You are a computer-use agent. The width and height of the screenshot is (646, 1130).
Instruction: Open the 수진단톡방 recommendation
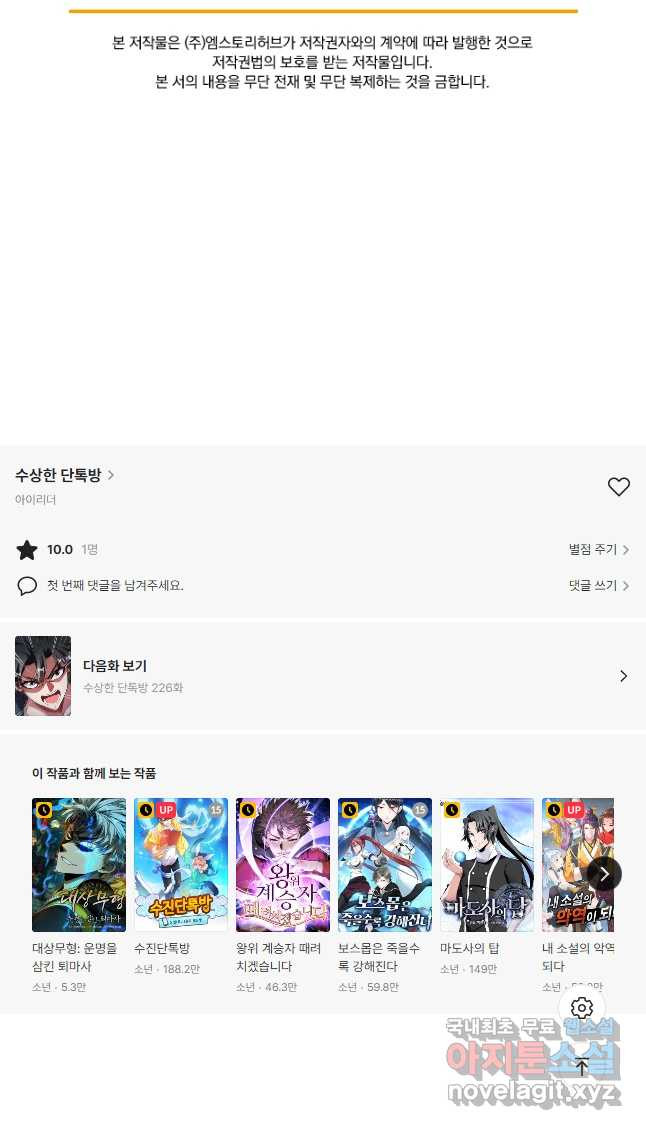click(181, 865)
